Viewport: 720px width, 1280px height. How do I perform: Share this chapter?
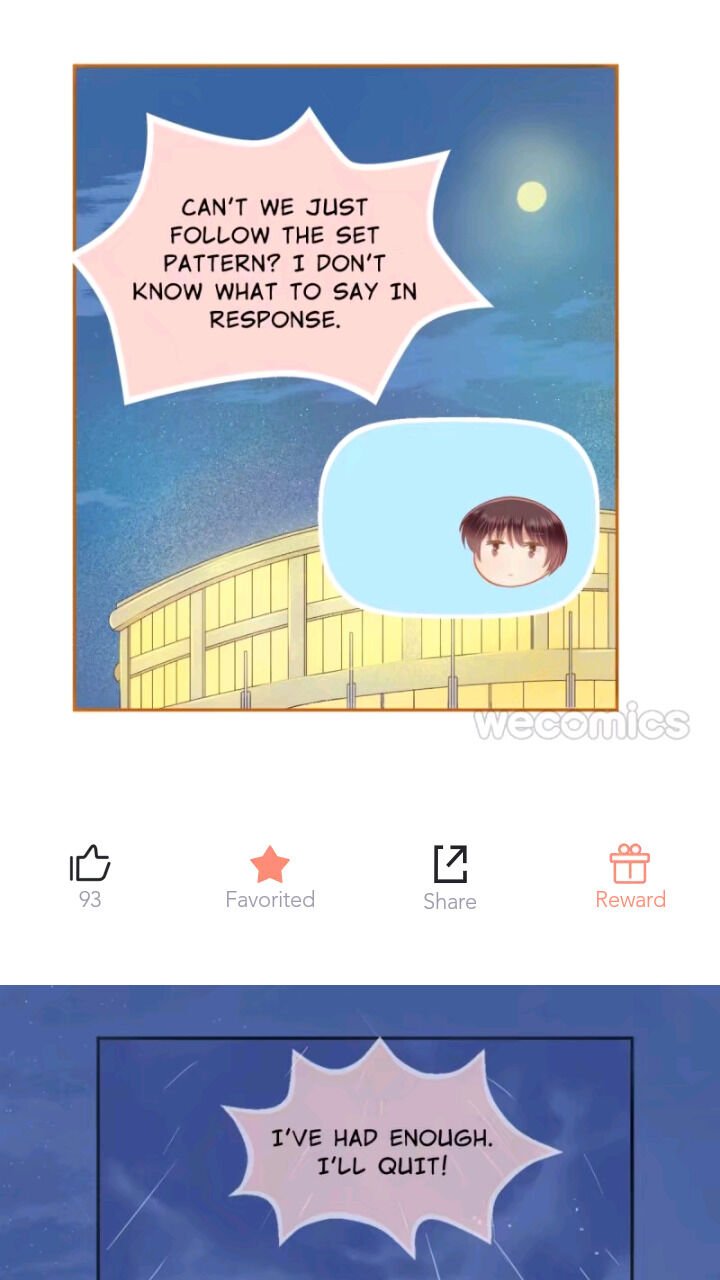(450, 866)
